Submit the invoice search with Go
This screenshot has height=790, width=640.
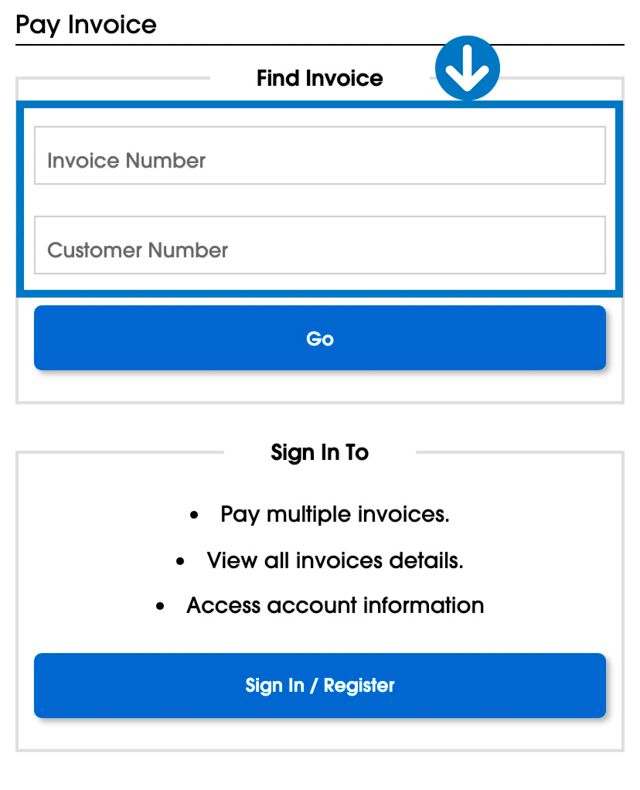point(320,339)
